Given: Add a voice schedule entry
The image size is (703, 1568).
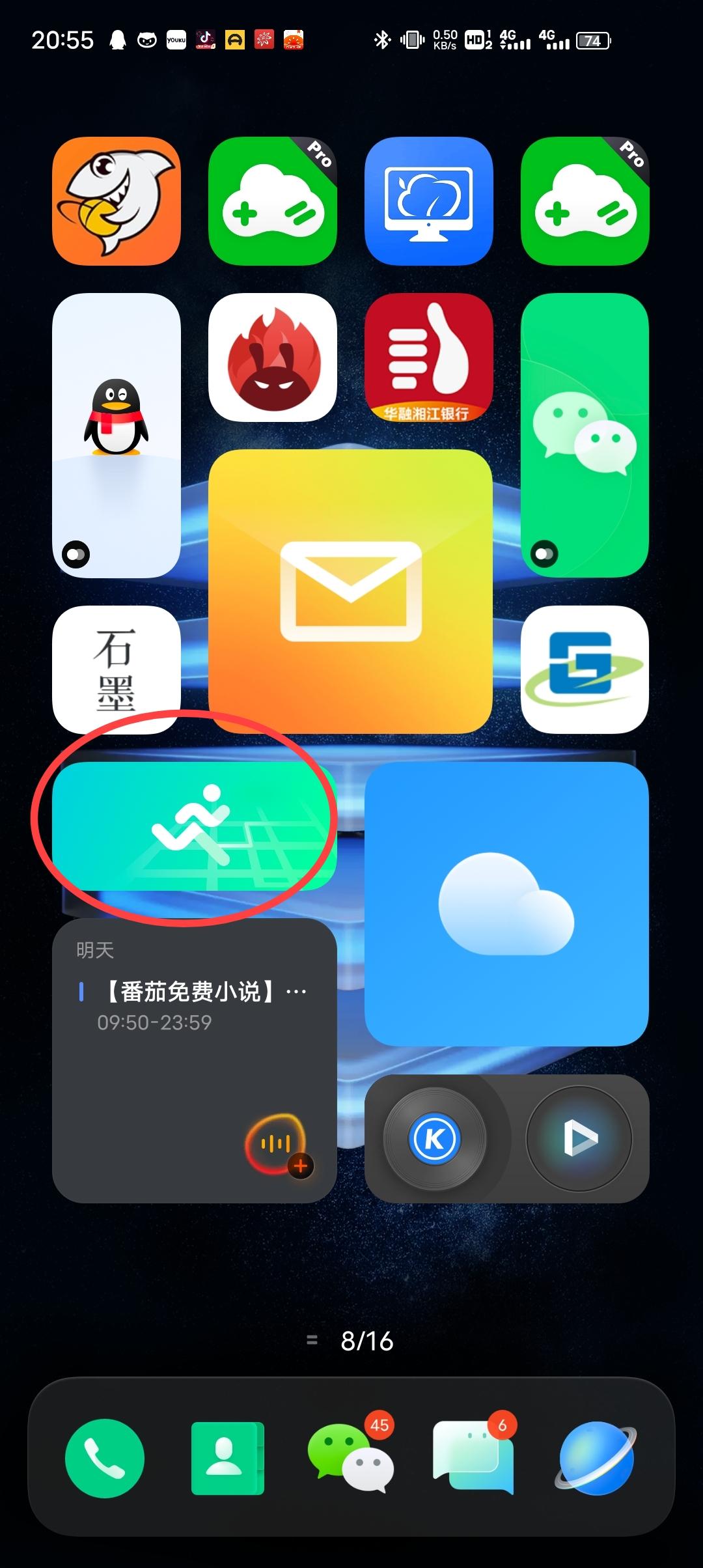Looking at the screenshot, I should coord(277,1144).
